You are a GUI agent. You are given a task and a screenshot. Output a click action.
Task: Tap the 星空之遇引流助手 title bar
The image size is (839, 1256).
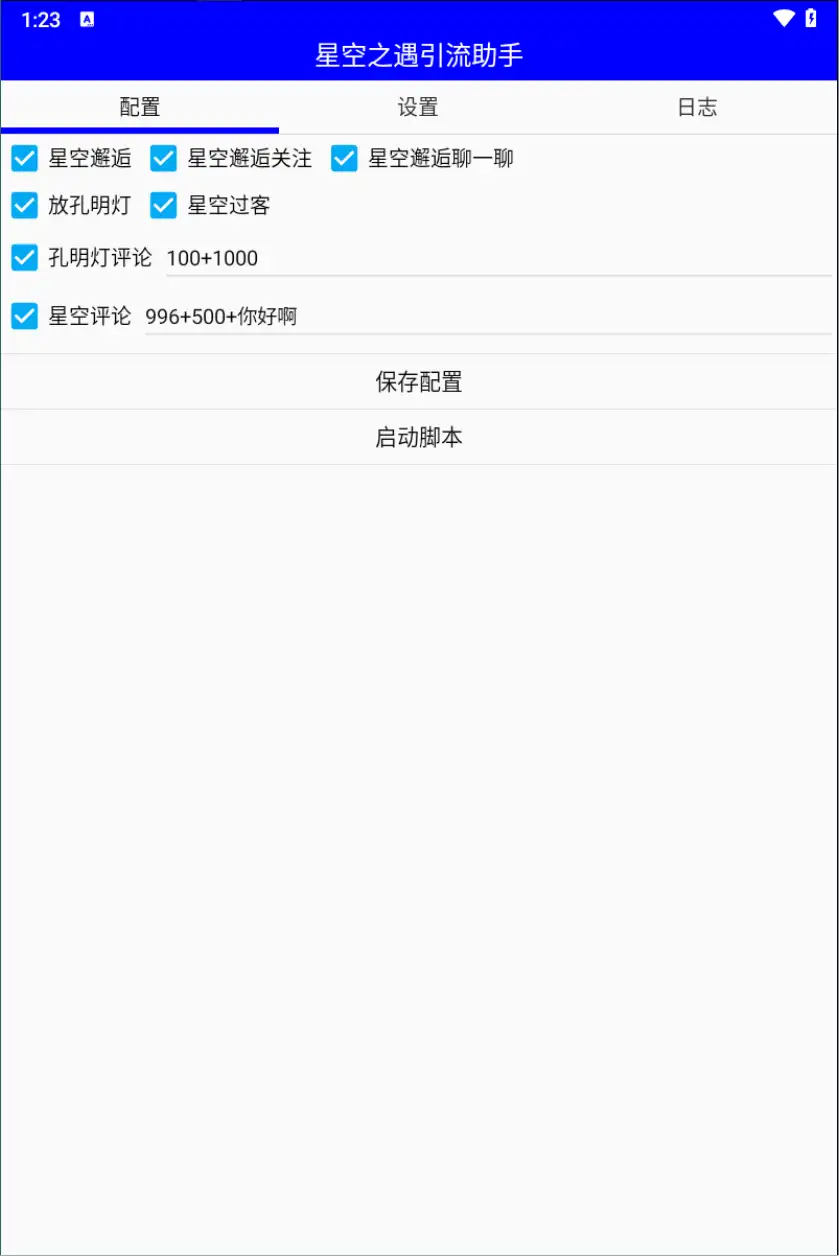417,55
